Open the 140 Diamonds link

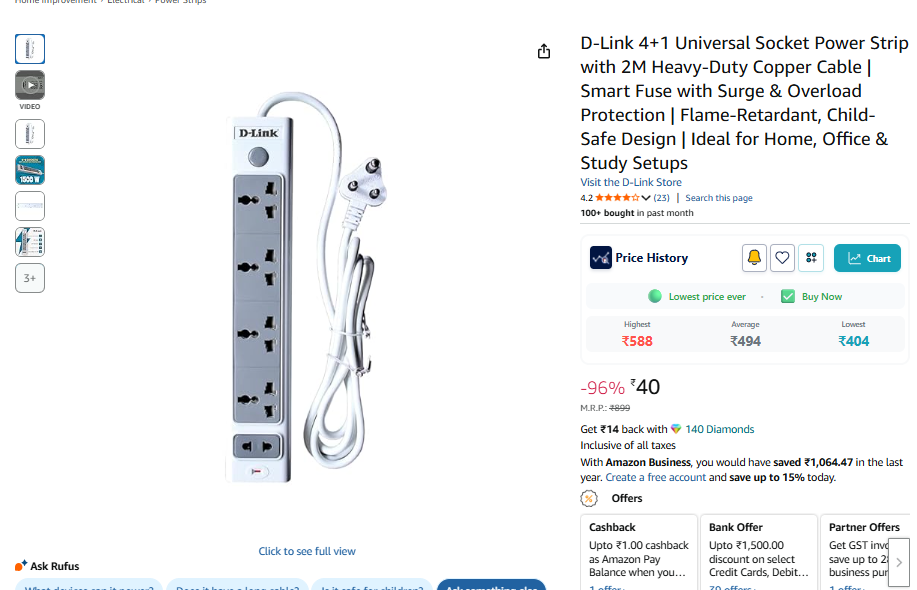pyautogui.click(x=719, y=429)
